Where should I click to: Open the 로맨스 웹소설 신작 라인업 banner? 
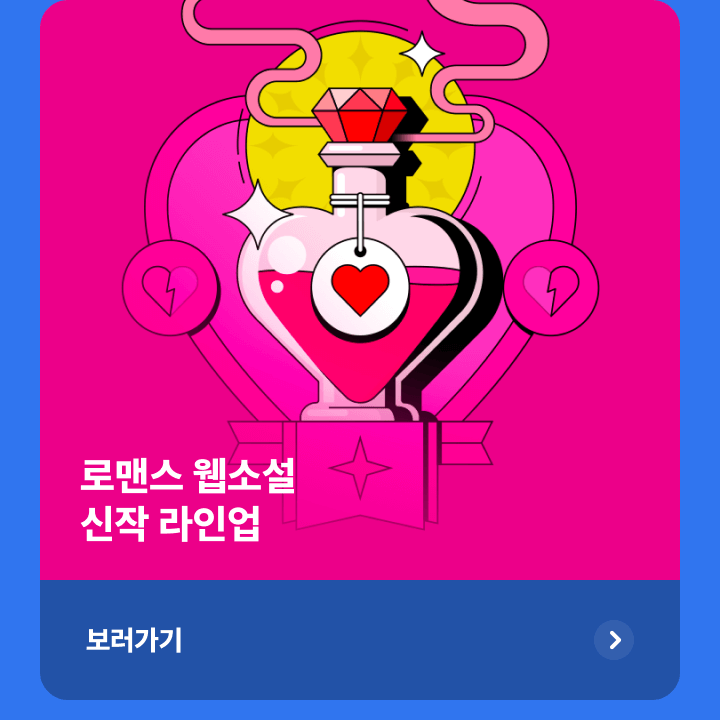[360, 300]
